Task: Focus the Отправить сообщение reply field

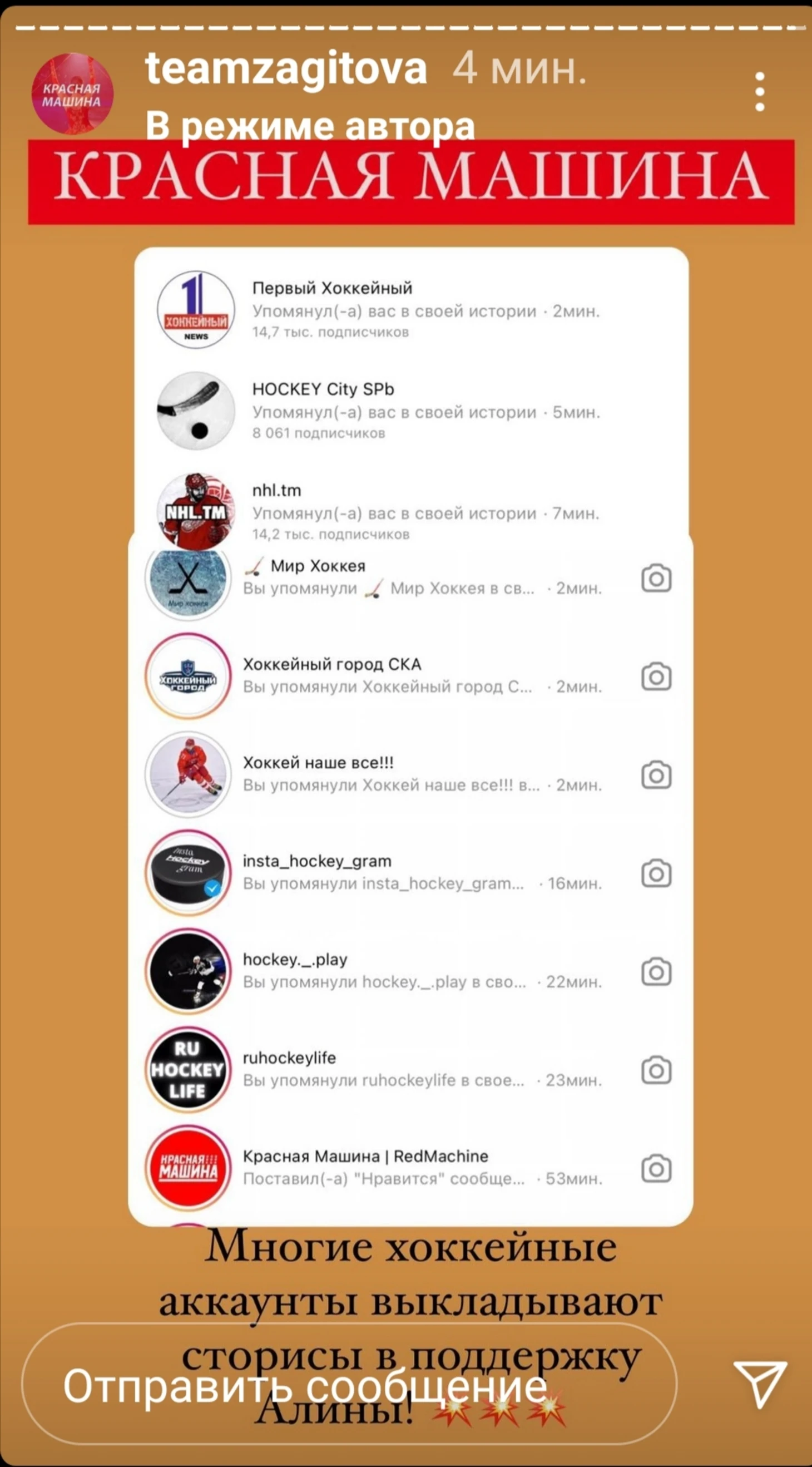Action: pyautogui.click(x=349, y=1385)
